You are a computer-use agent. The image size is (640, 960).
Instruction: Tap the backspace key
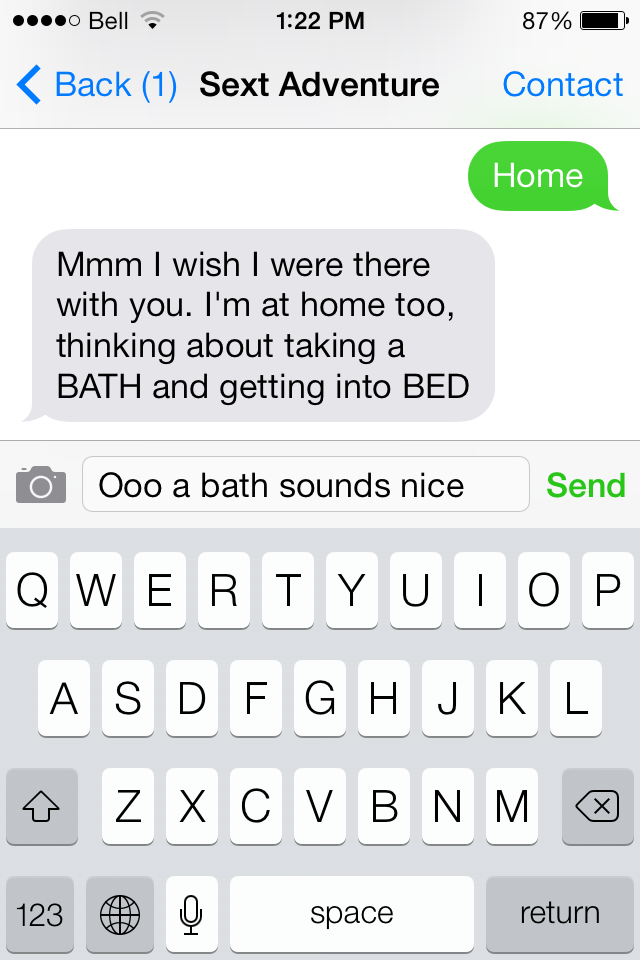coord(597,806)
